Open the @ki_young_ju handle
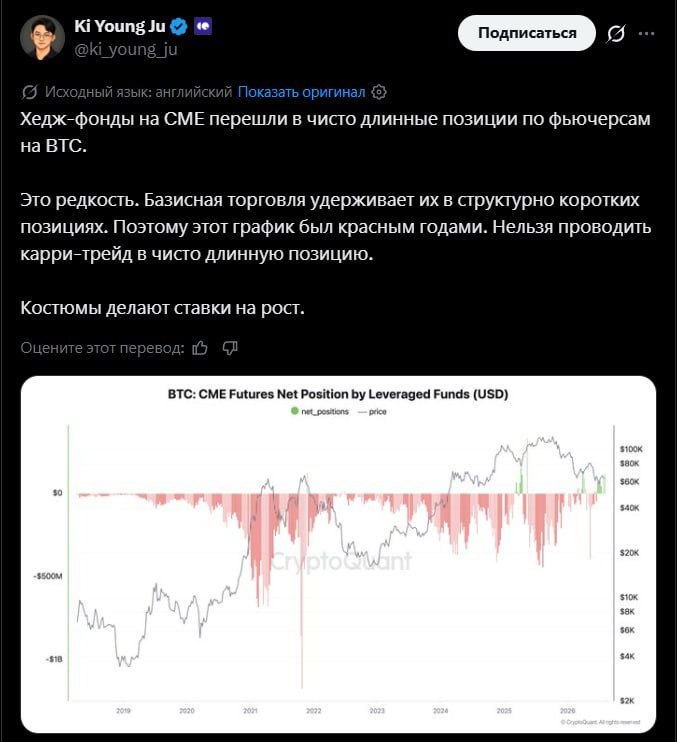 point(126,49)
